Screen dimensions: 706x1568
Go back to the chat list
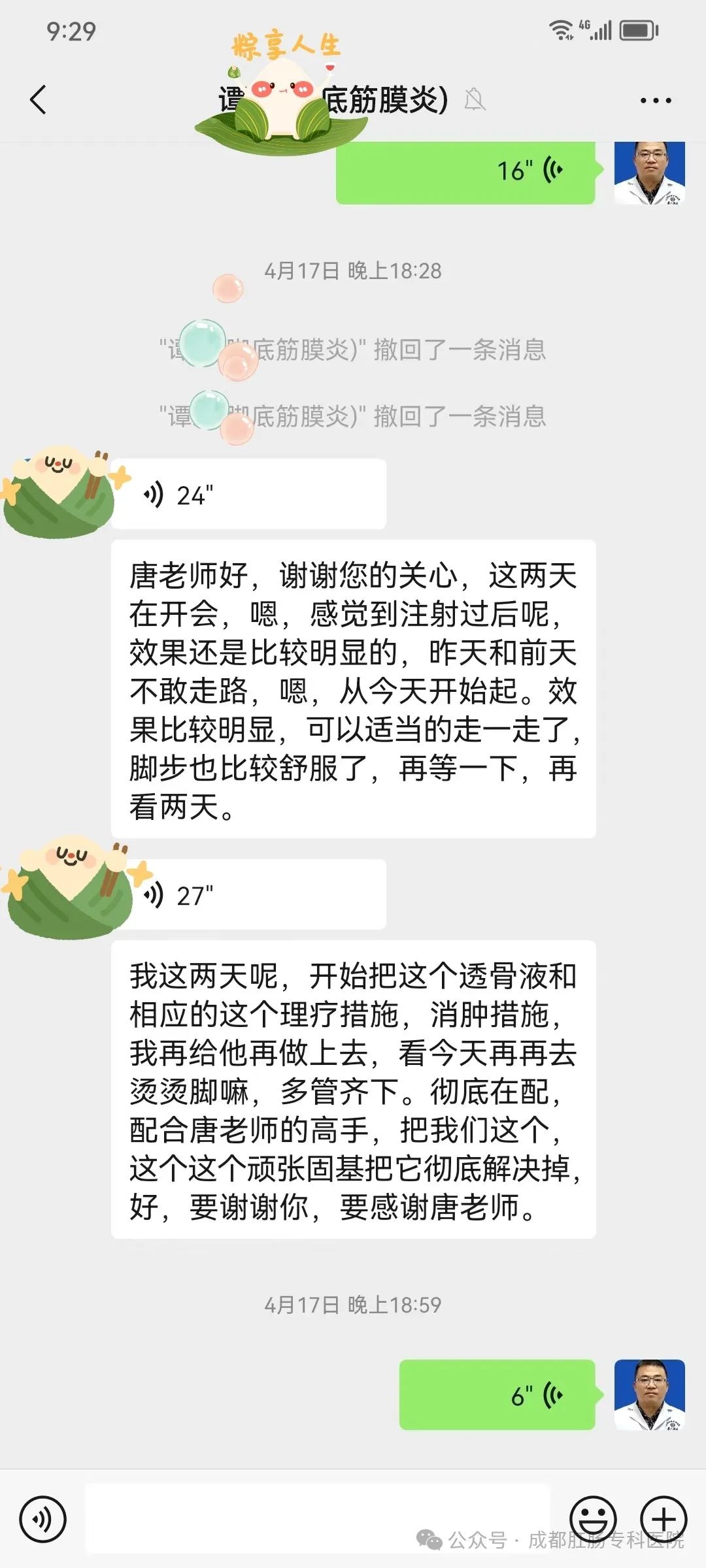point(39,100)
